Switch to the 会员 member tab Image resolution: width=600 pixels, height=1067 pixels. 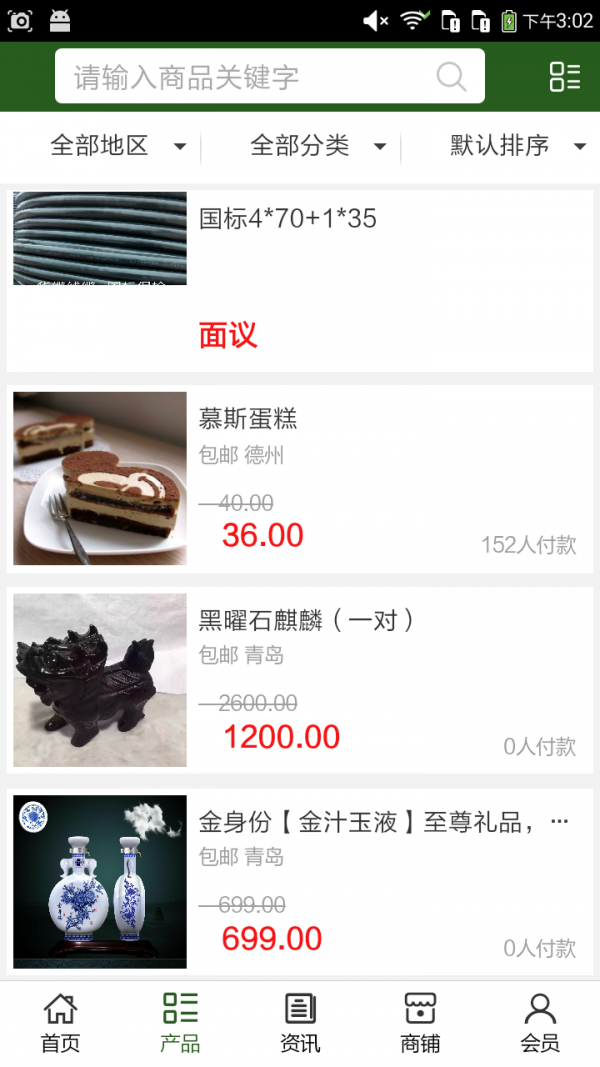pos(540,1023)
